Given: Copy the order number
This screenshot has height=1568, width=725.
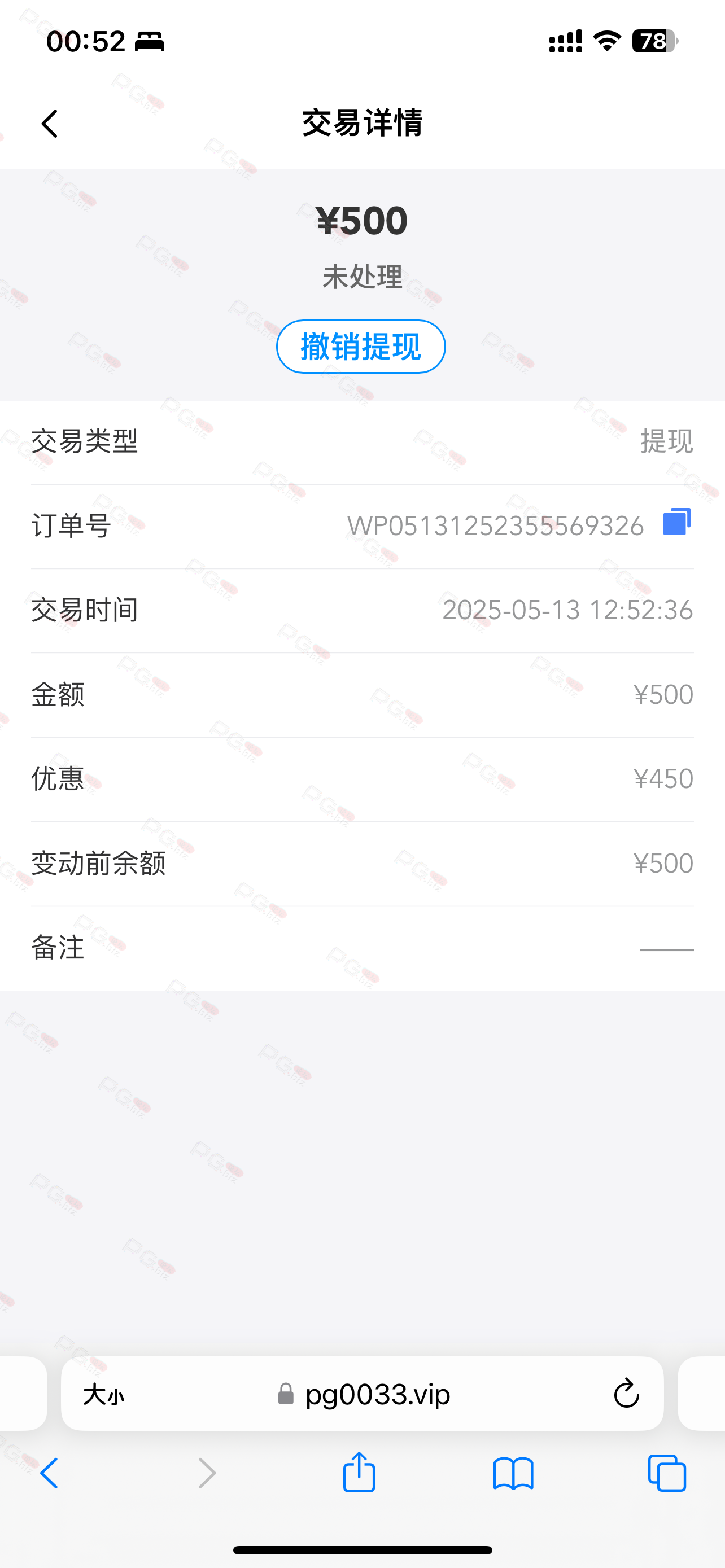Looking at the screenshot, I should (676, 522).
